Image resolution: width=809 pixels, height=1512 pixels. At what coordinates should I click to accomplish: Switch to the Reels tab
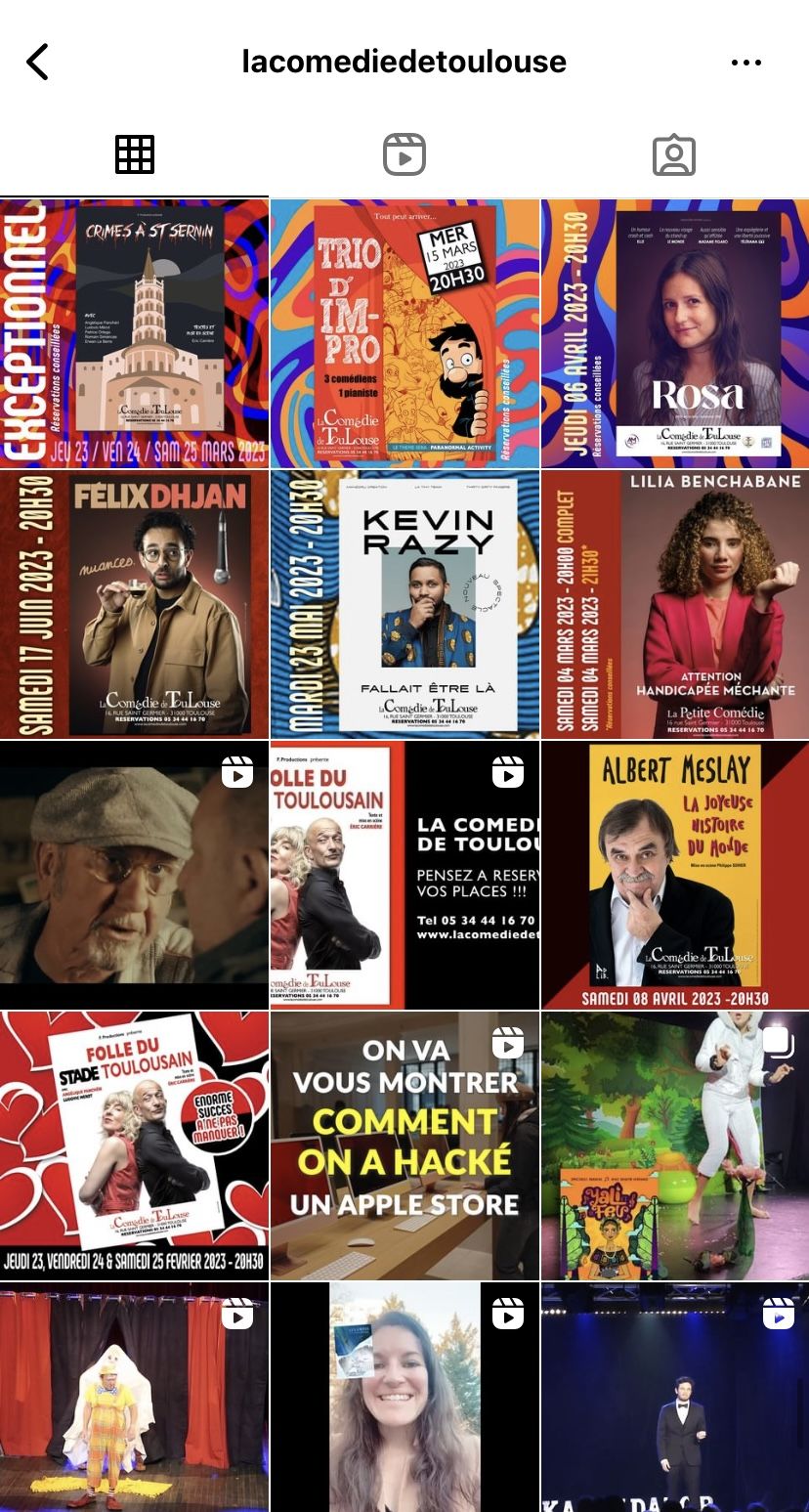(404, 154)
